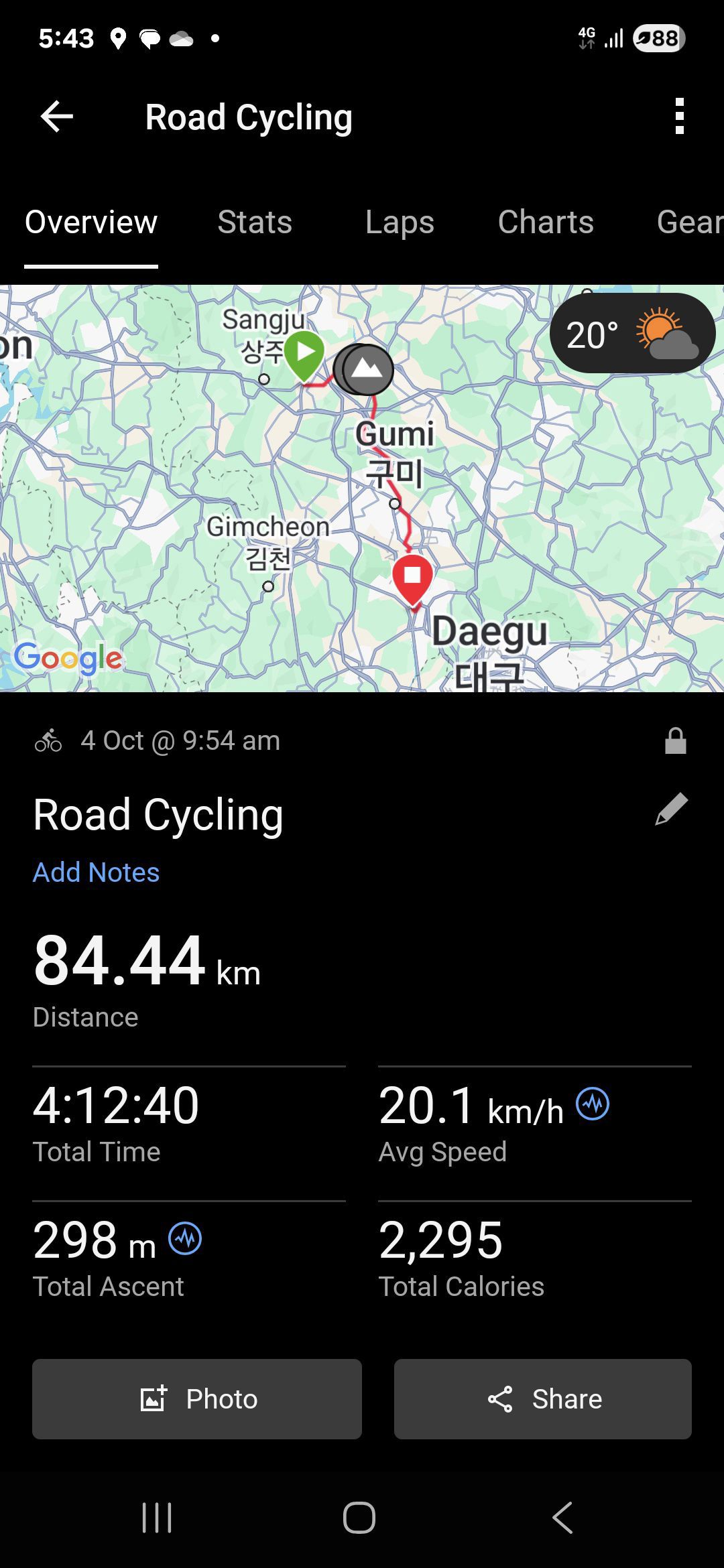Share this Road Cycling activity
Screen dimensions: 724x1568
(x=543, y=1399)
